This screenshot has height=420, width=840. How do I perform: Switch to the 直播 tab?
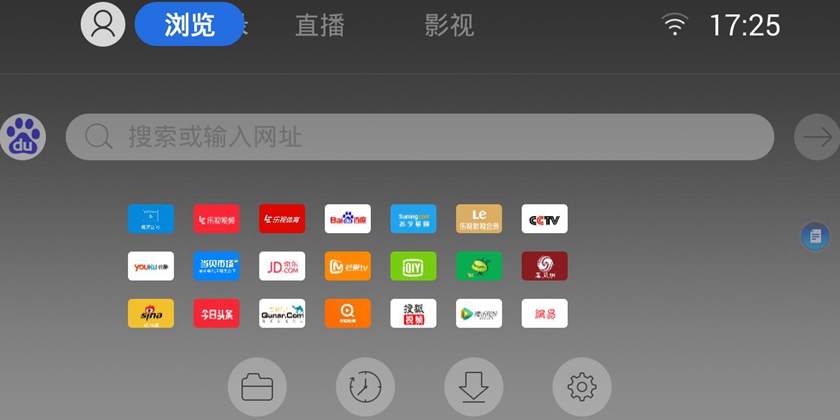coord(320,25)
